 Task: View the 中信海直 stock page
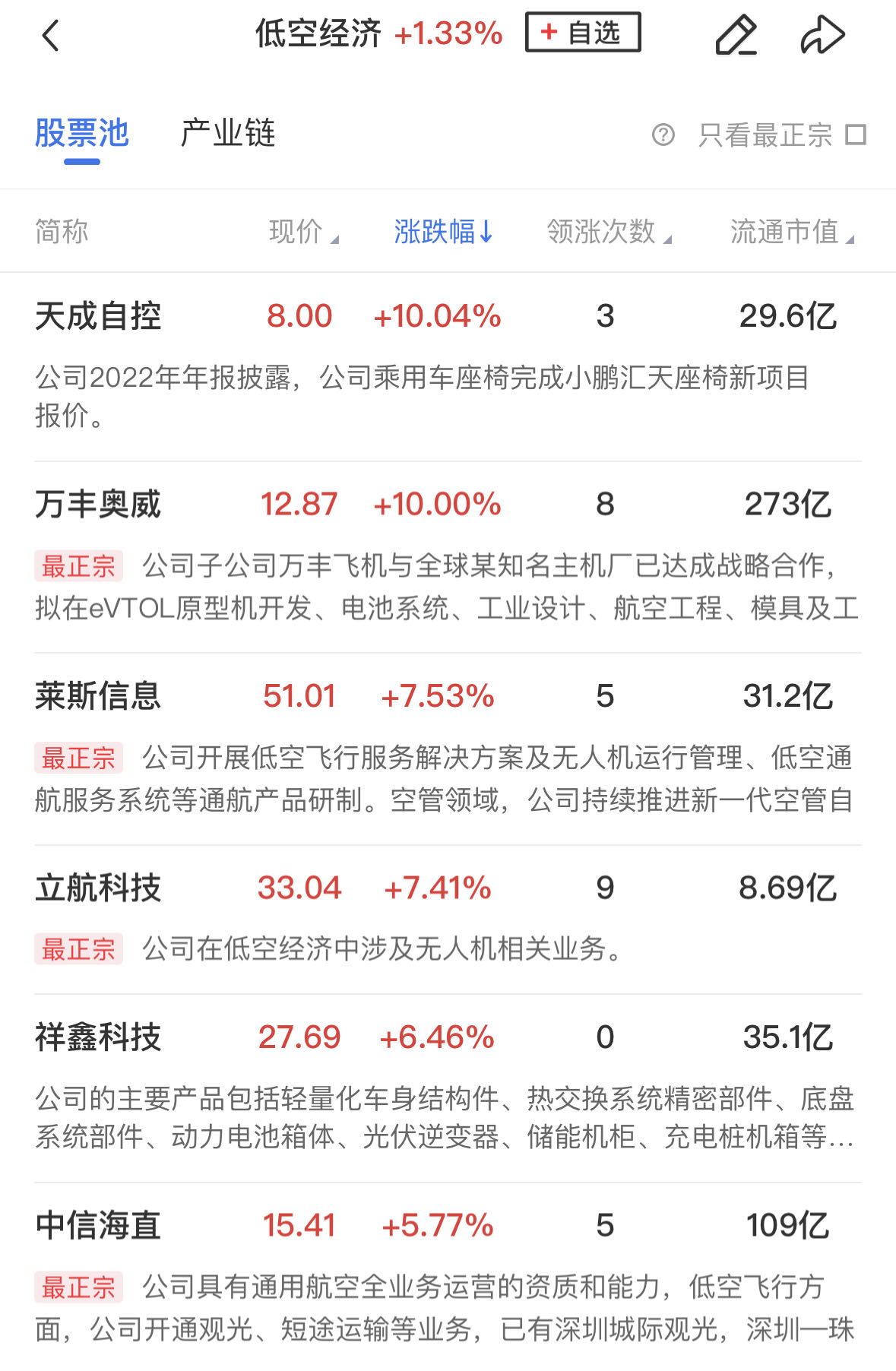[x=98, y=1225]
